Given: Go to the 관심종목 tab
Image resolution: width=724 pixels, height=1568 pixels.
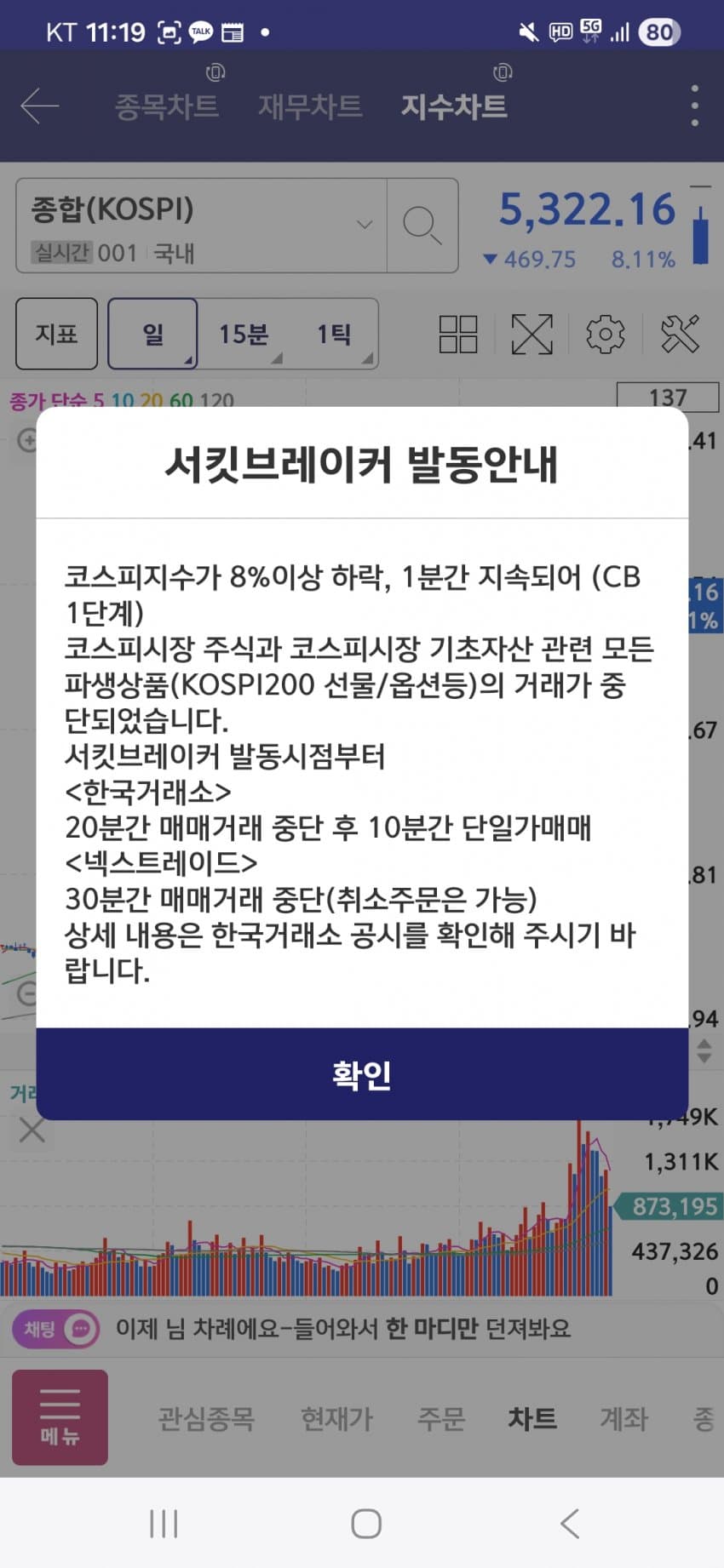Looking at the screenshot, I should click(206, 1418).
